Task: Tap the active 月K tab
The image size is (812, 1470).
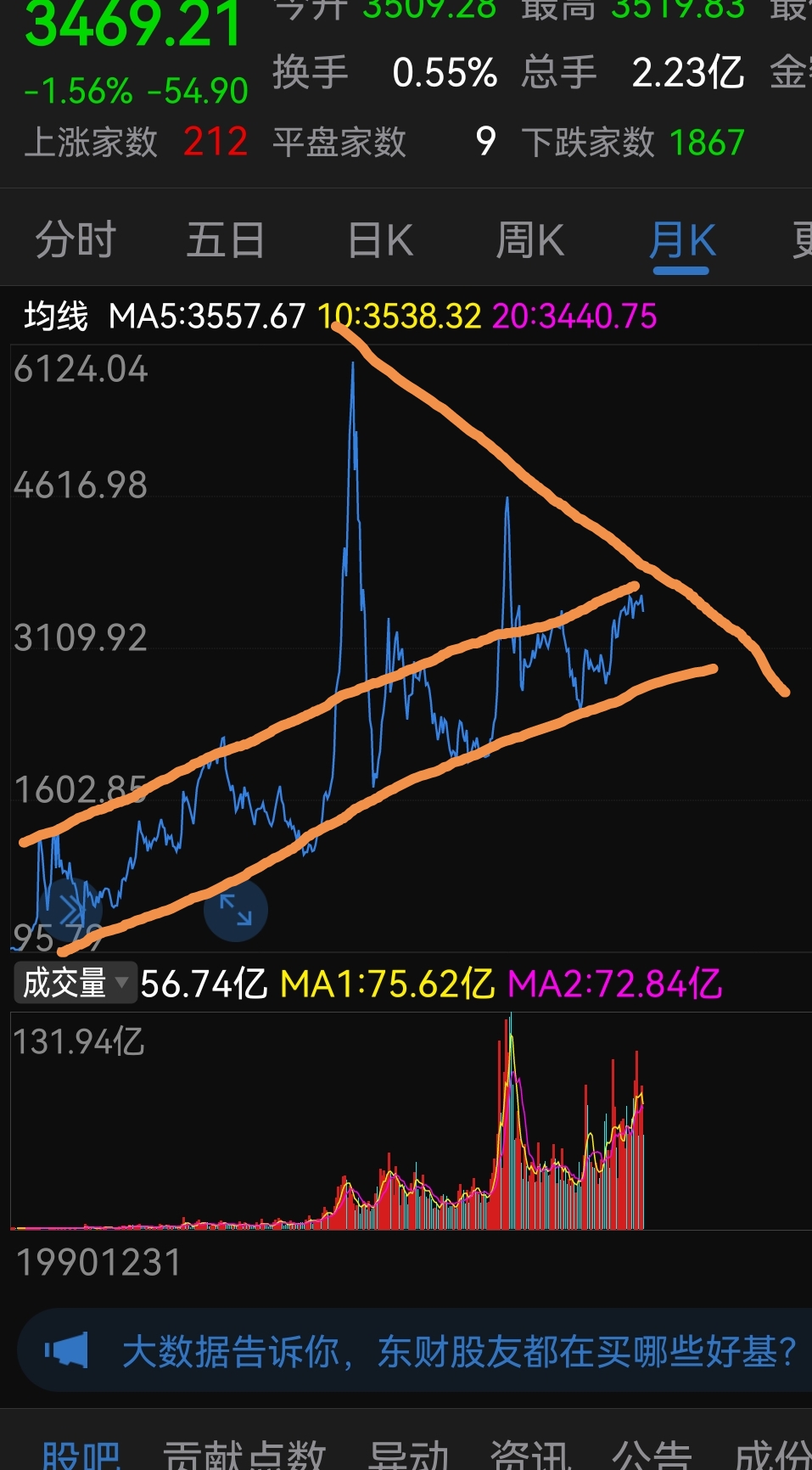Action: click(x=683, y=238)
